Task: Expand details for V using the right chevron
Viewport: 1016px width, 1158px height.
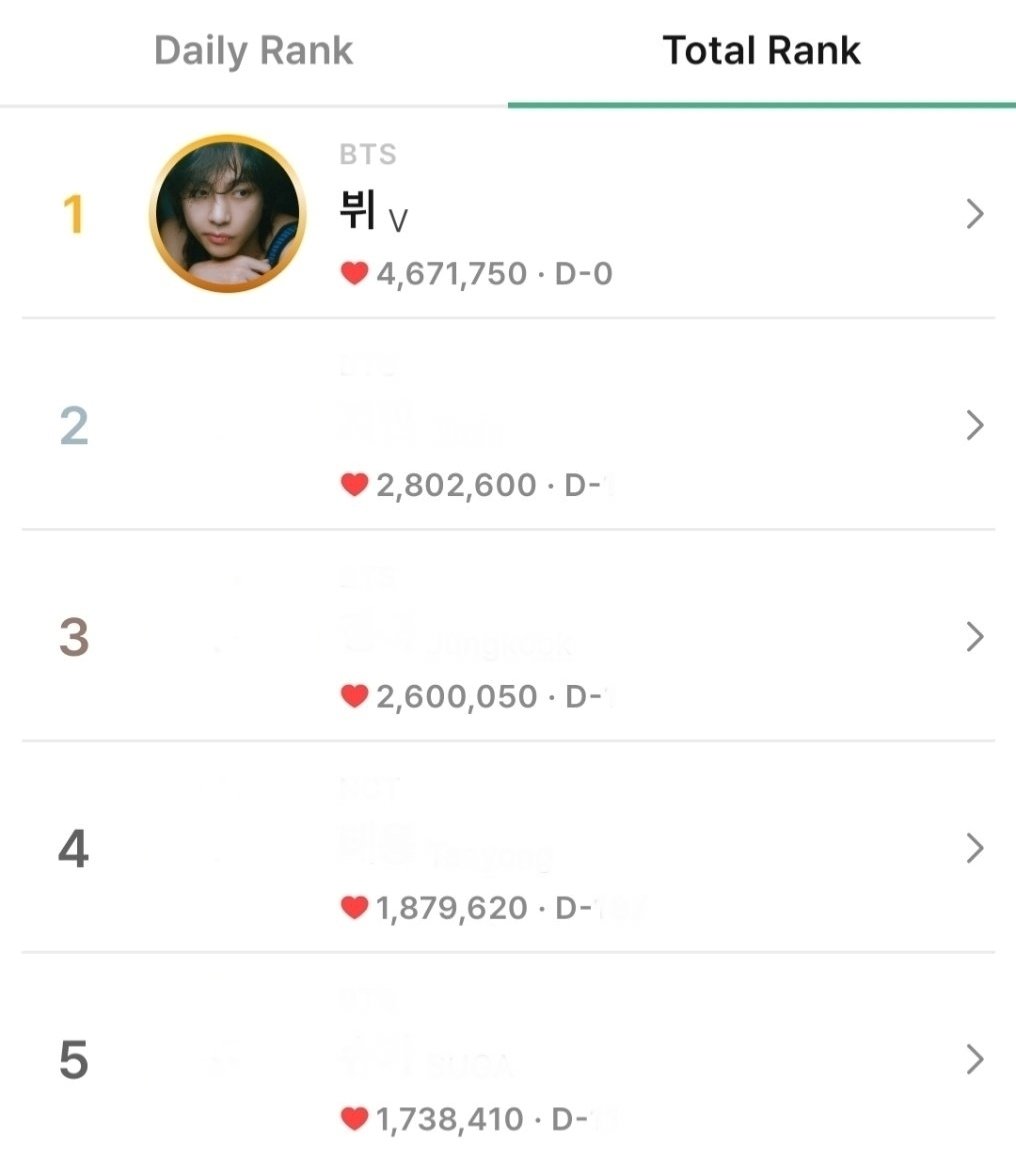Action: click(x=974, y=213)
